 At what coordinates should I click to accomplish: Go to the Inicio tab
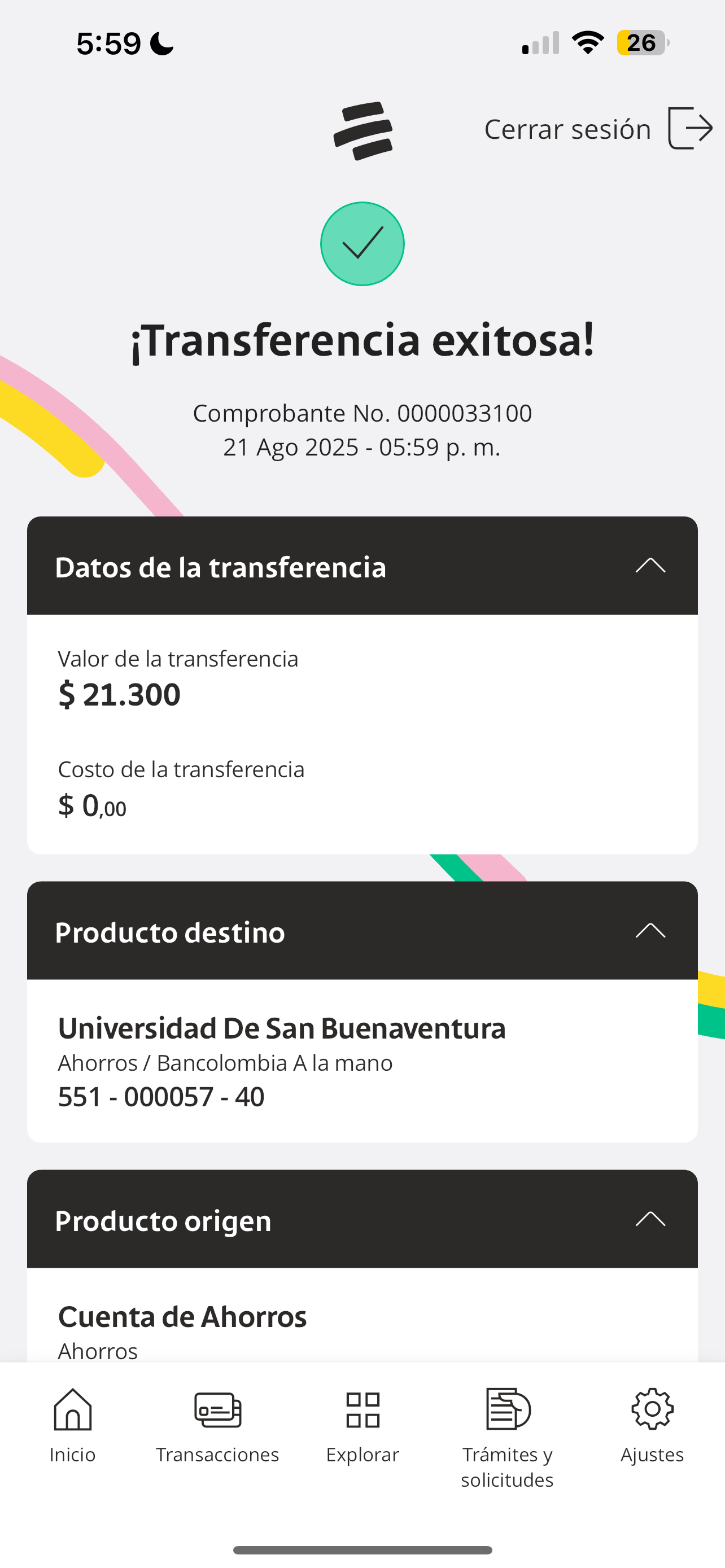(72, 1426)
